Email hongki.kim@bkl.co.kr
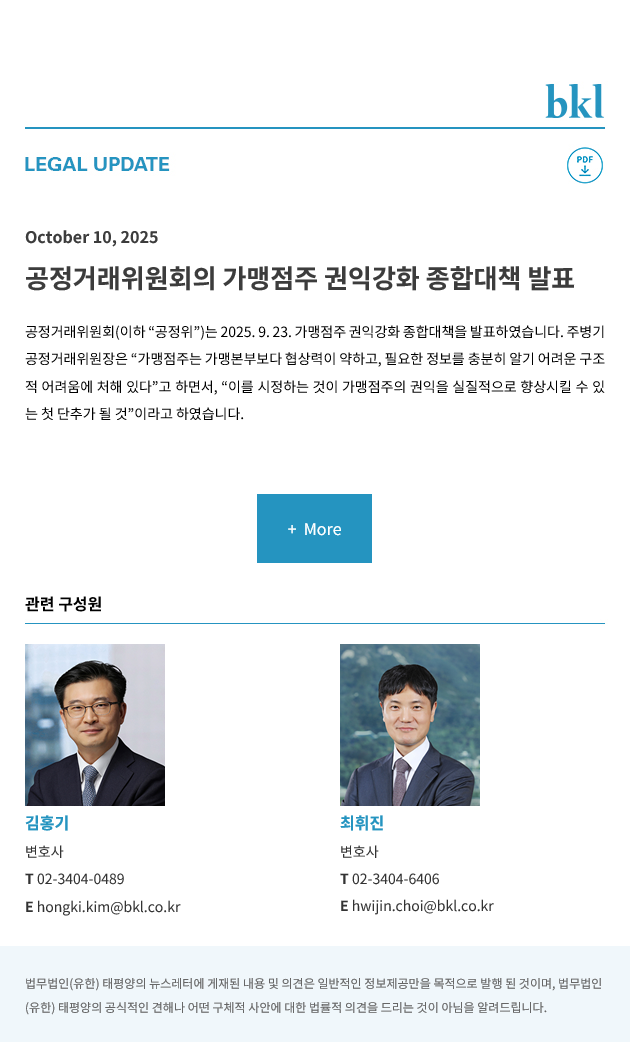Viewport: 630px width, 1042px height. pos(109,907)
